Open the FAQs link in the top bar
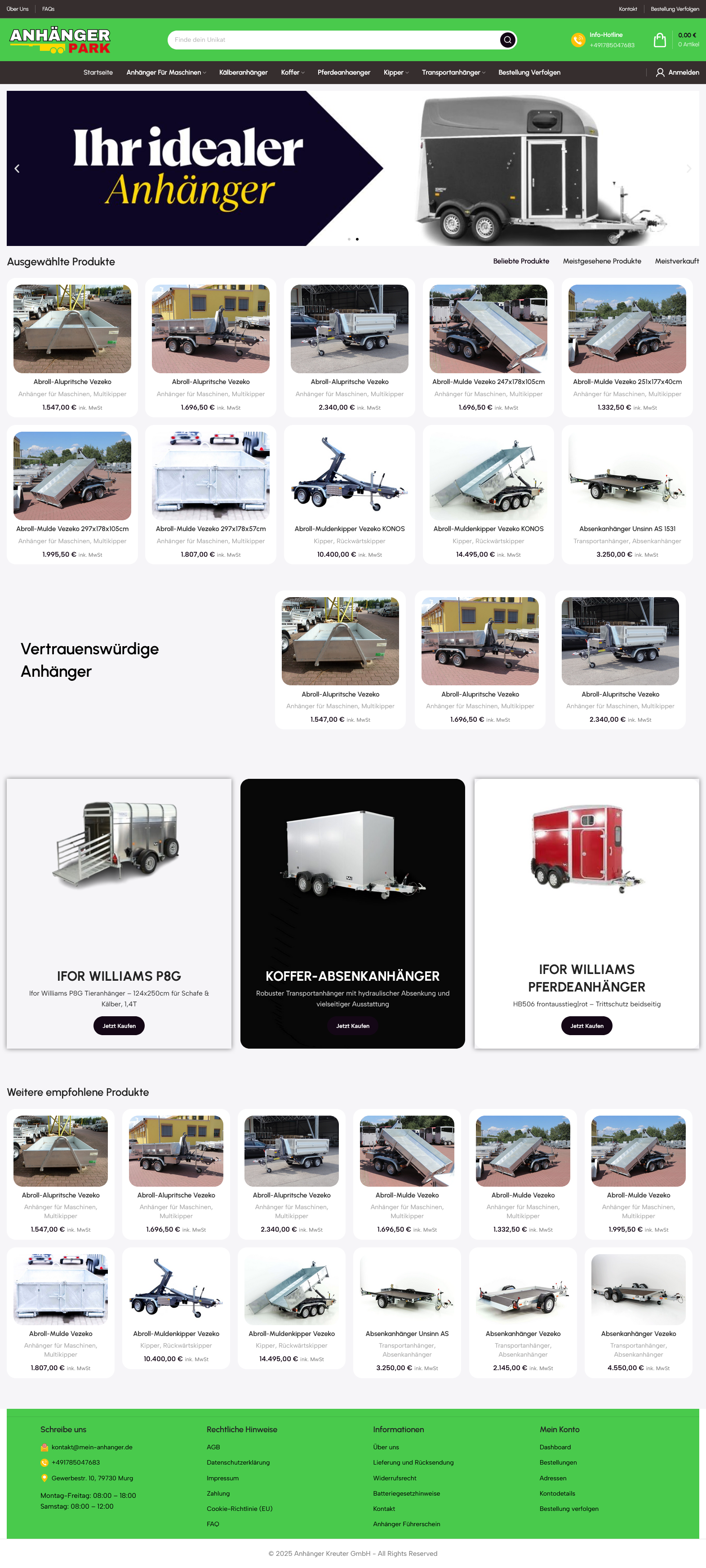The image size is (706, 1568). click(48, 9)
